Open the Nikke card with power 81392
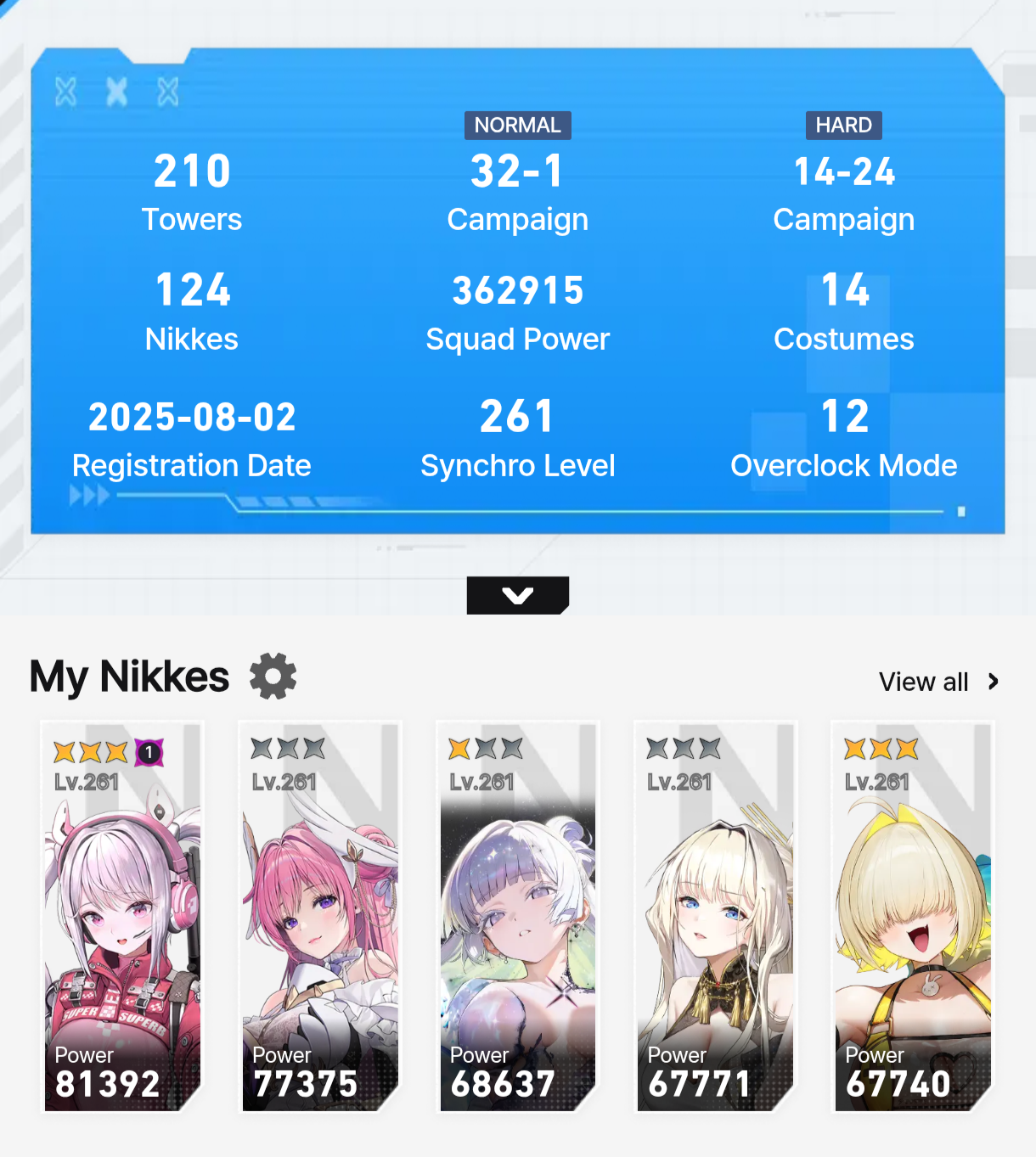This screenshot has height=1157, width=1036. pos(122,917)
